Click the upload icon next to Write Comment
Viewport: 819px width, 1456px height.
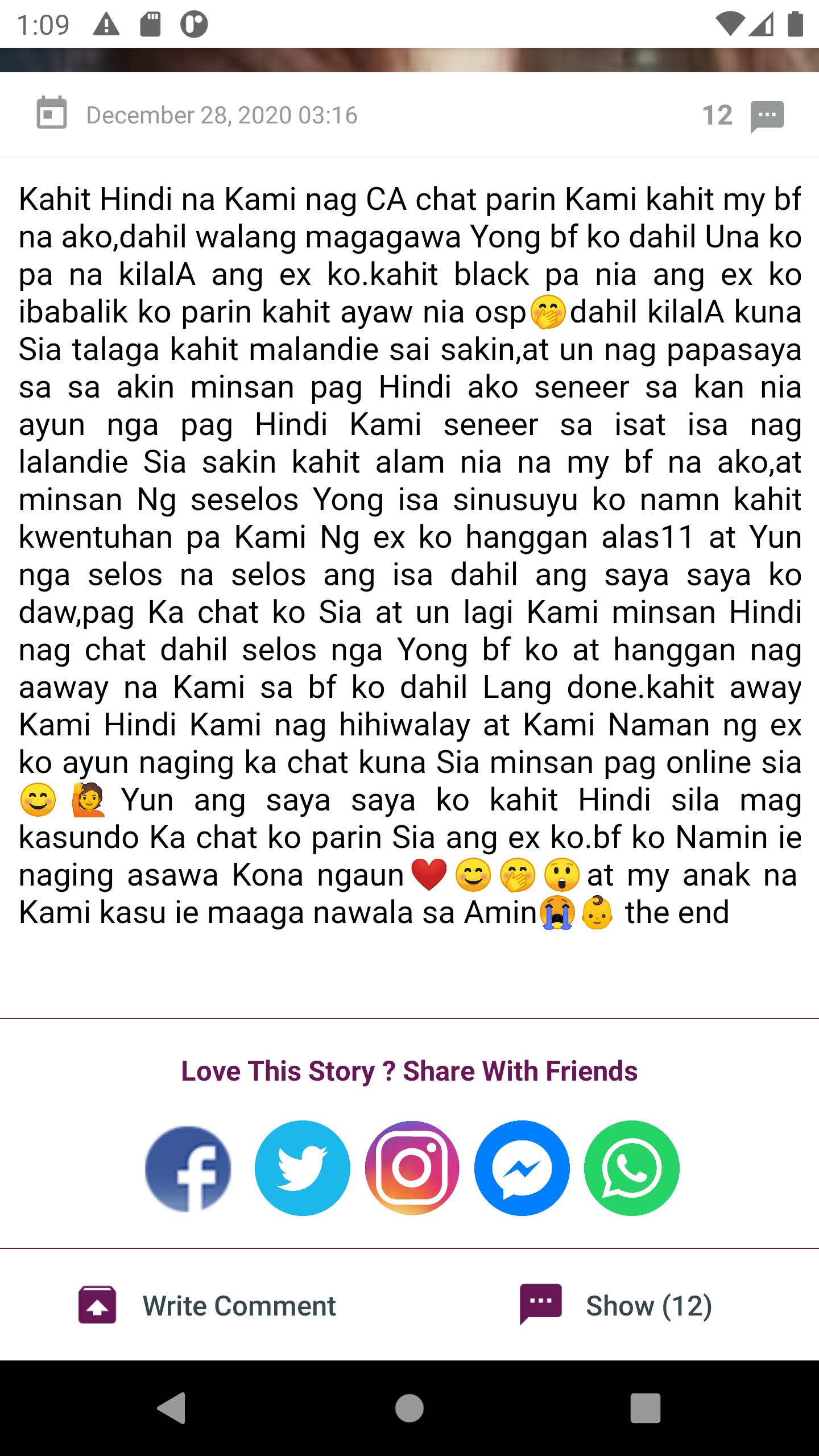pos(98,1306)
